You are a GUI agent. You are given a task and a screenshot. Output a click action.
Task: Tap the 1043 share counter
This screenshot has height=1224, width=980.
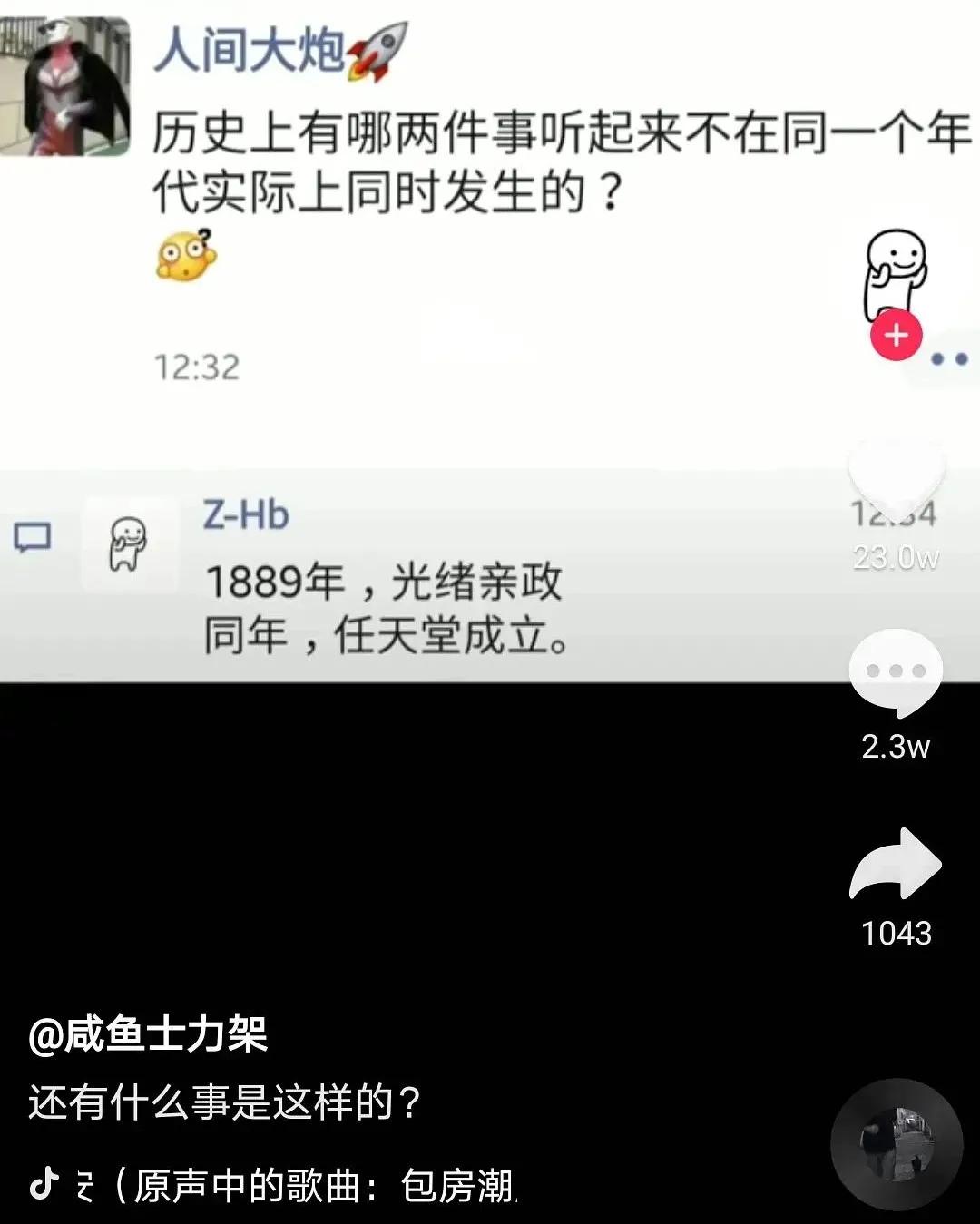897,935
